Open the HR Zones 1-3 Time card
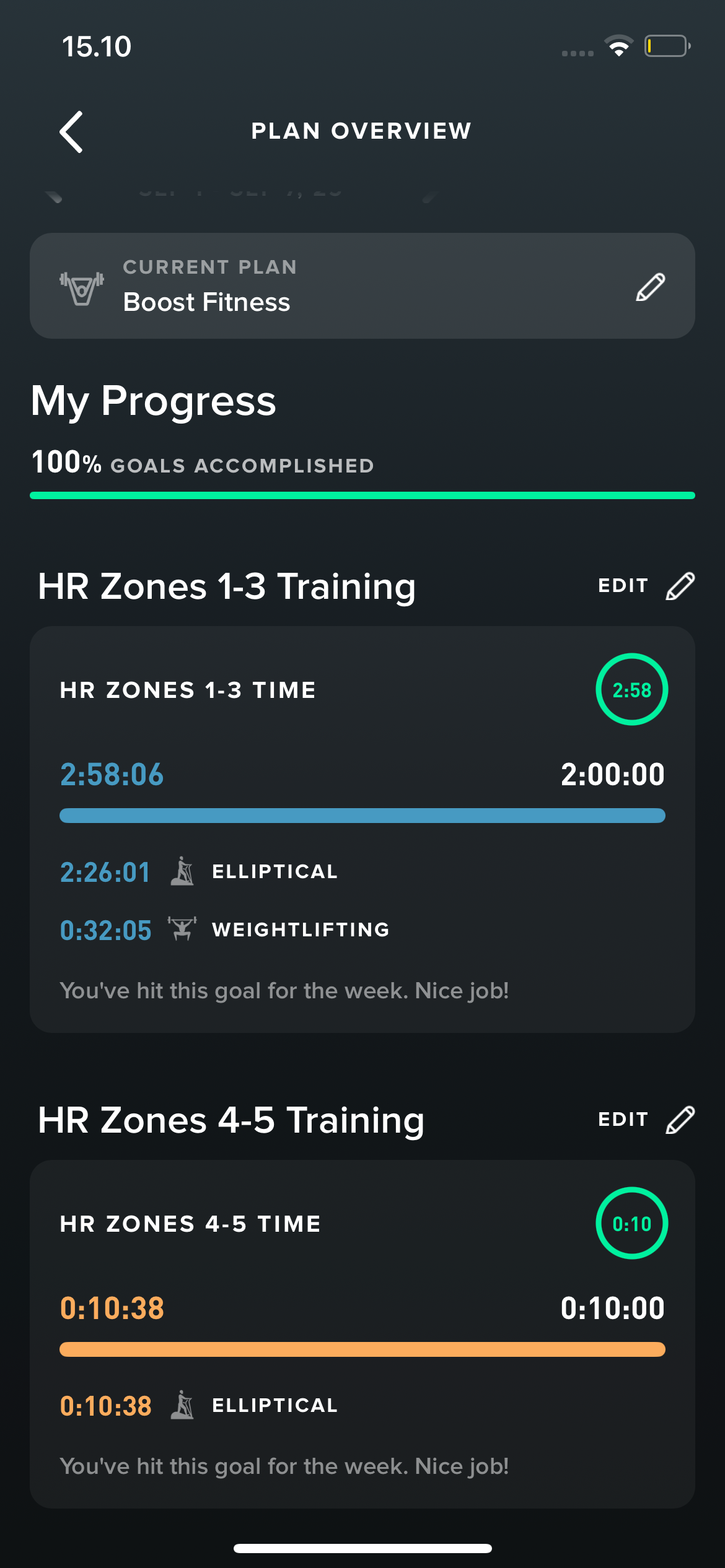The width and height of the screenshot is (725, 1568). tap(362, 829)
